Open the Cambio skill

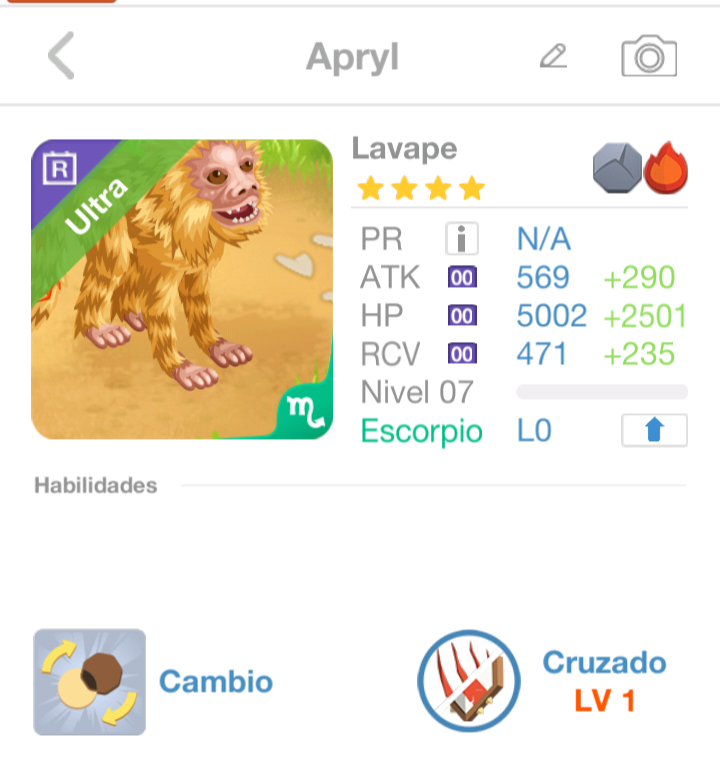pyautogui.click(x=90, y=682)
